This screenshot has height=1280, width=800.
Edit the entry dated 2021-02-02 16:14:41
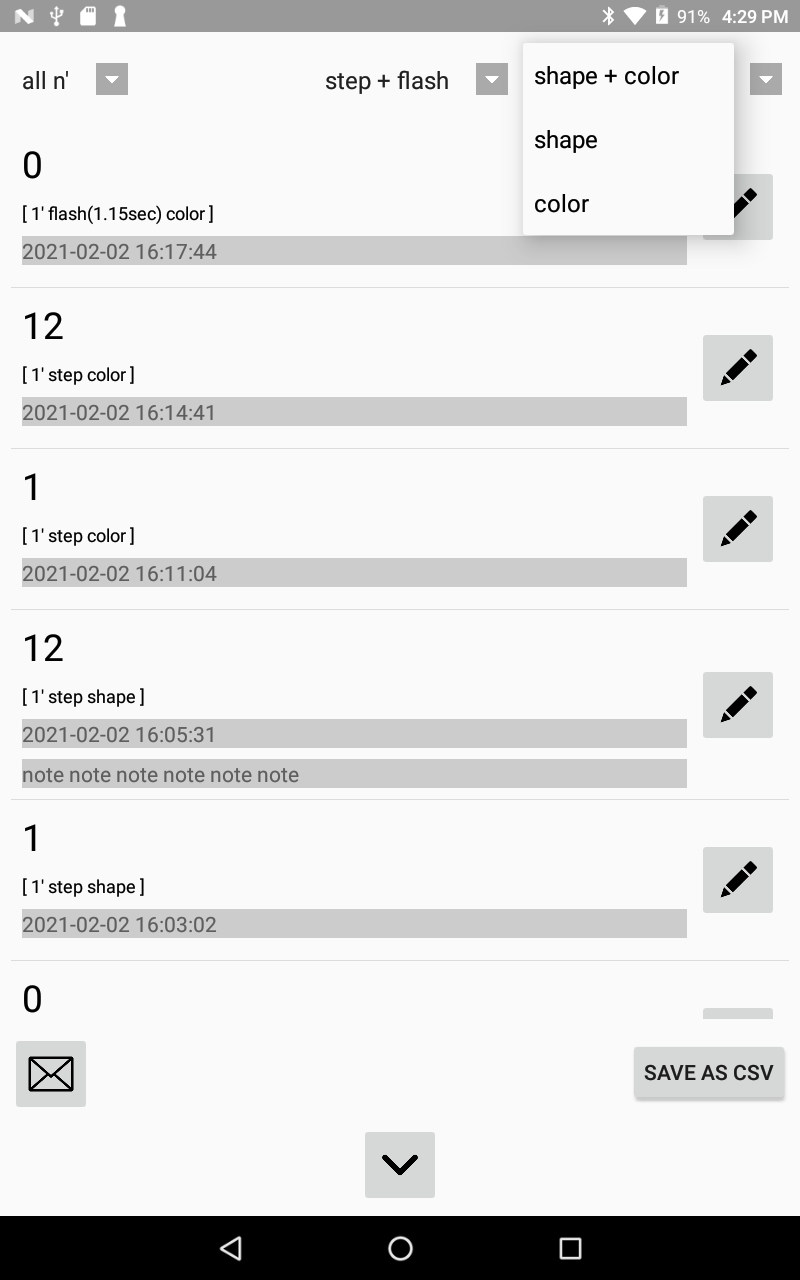738,368
